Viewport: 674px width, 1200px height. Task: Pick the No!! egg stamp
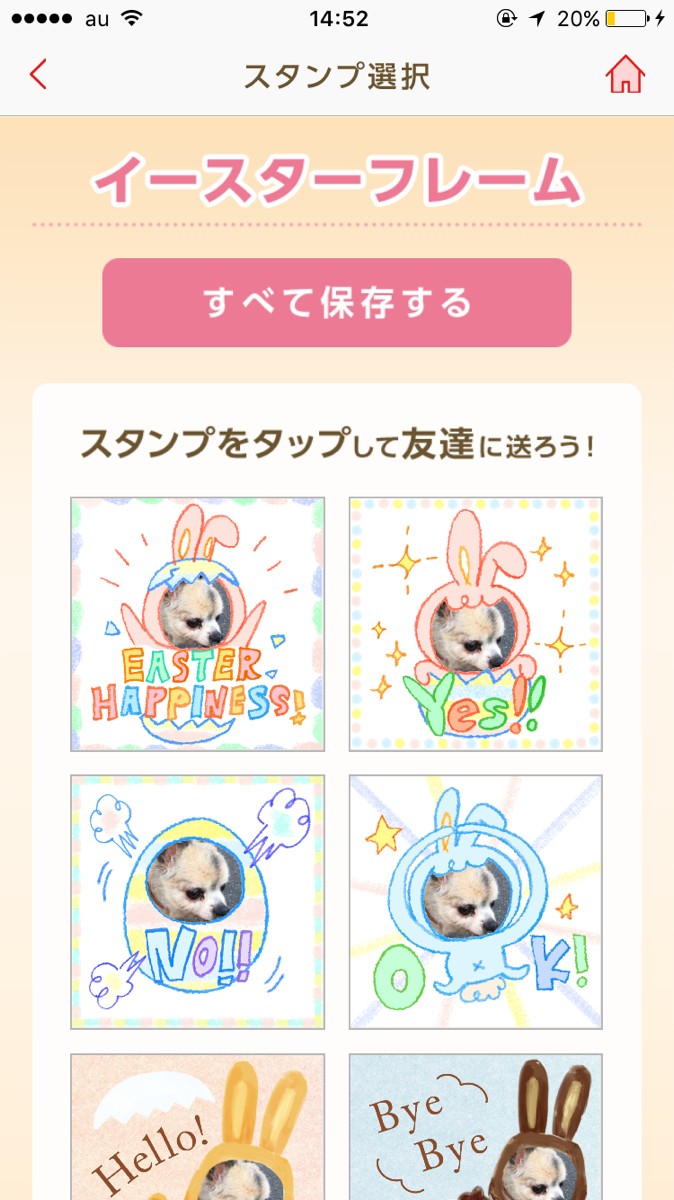(x=198, y=902)
